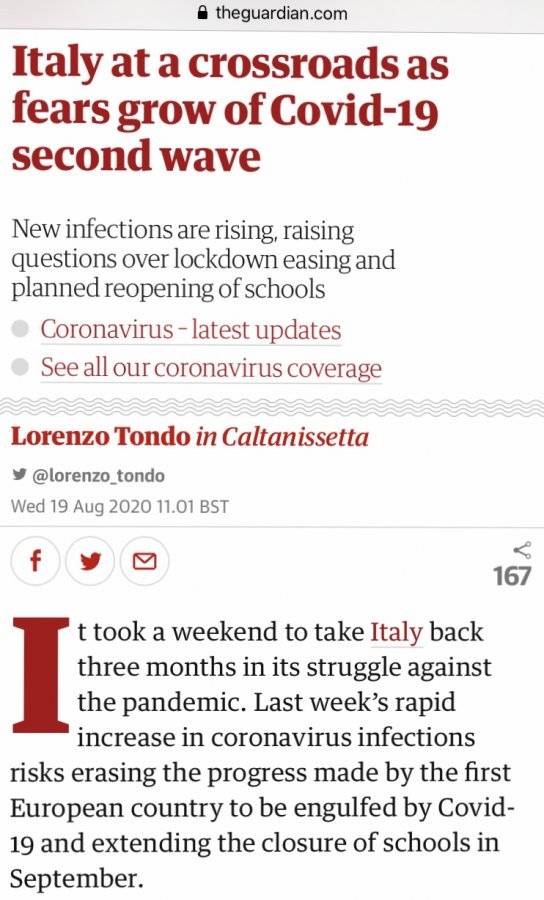The image size is (544, 900).
Task: Open Lorenzo Tondo's author page
Action: click(100, 437)
